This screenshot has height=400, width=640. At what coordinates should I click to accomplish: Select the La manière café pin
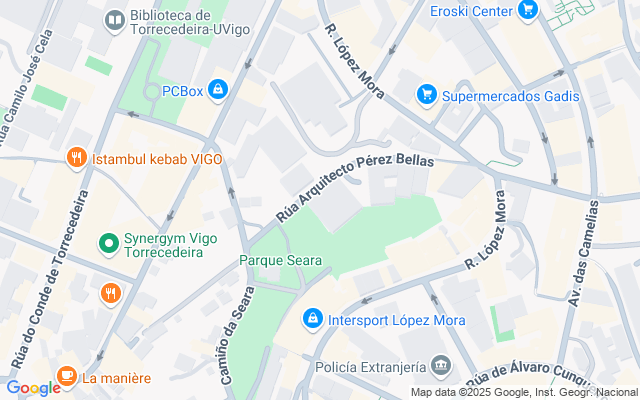(x=67, y=377)
